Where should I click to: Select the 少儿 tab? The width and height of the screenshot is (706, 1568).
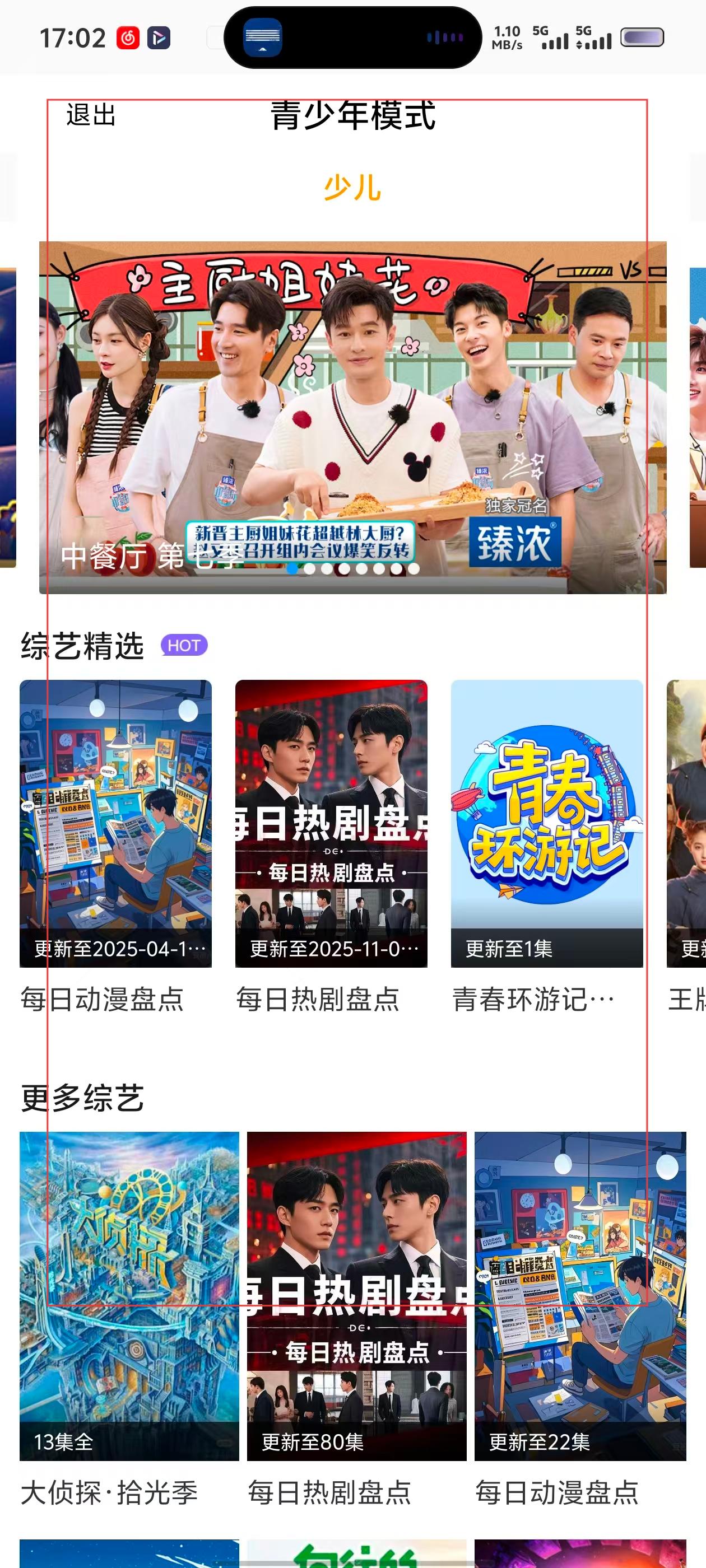click(x=352, y=188)
